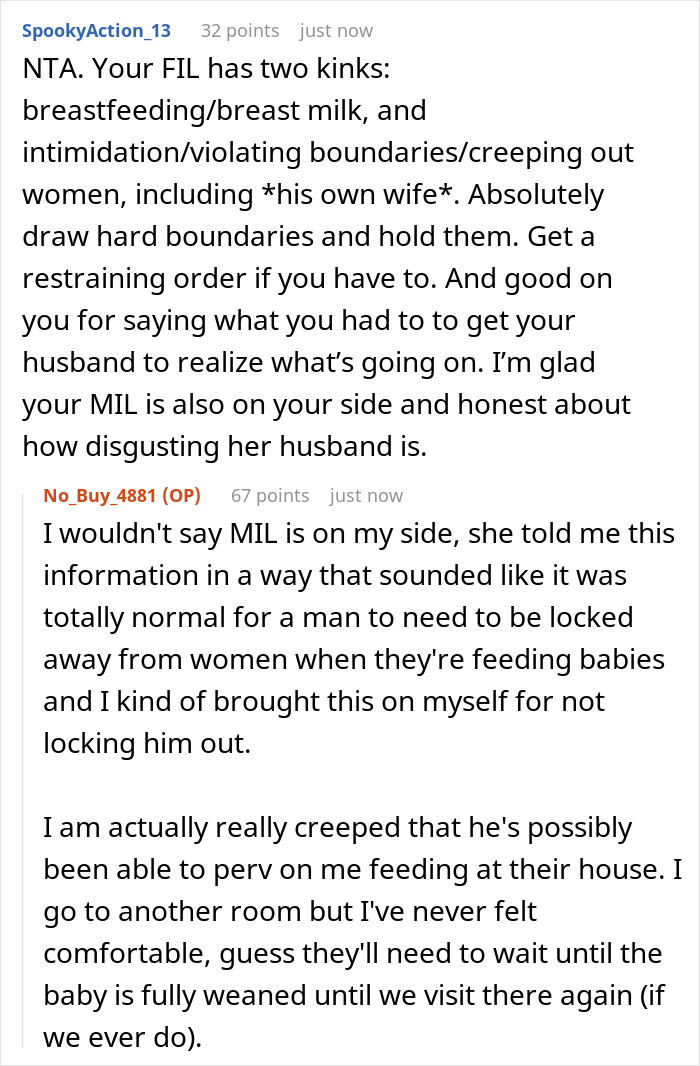Open SpookyAction_13's user profile
This screenshot has height=1066, width=700.
(96, 30)
